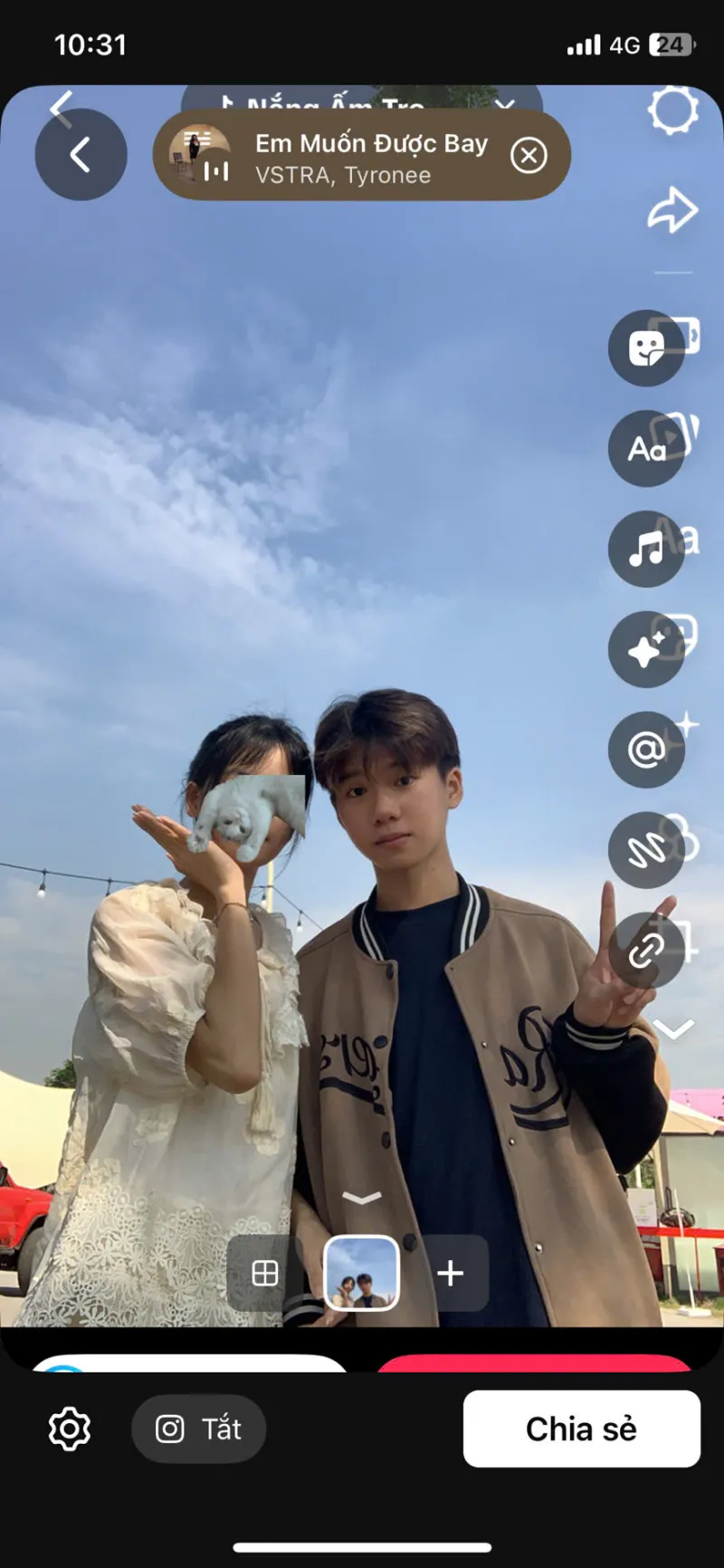Open the sparkle effects tool
Image resolution: width=724 pixels, height=1568 pixels.
(x=646, y=649)
